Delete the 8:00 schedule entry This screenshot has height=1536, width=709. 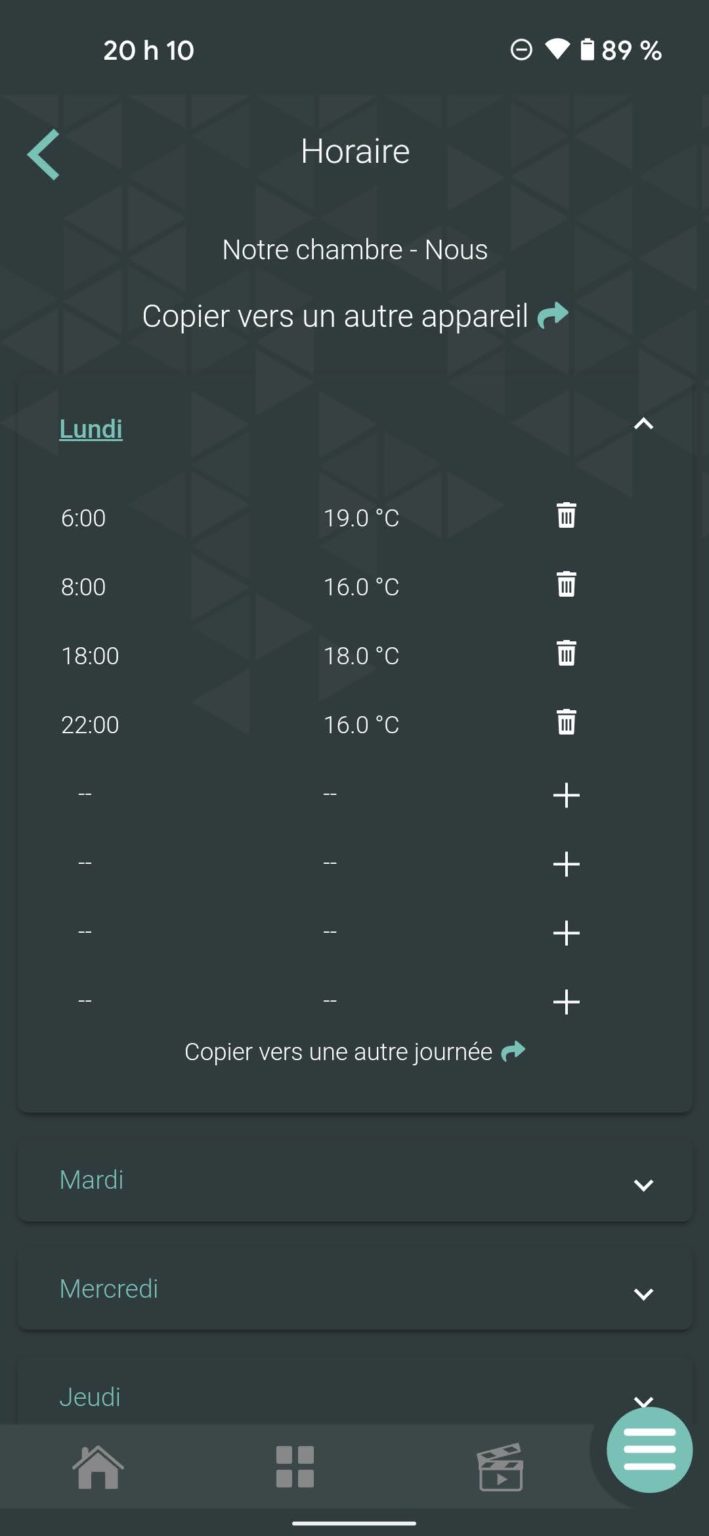click(566, 585)
